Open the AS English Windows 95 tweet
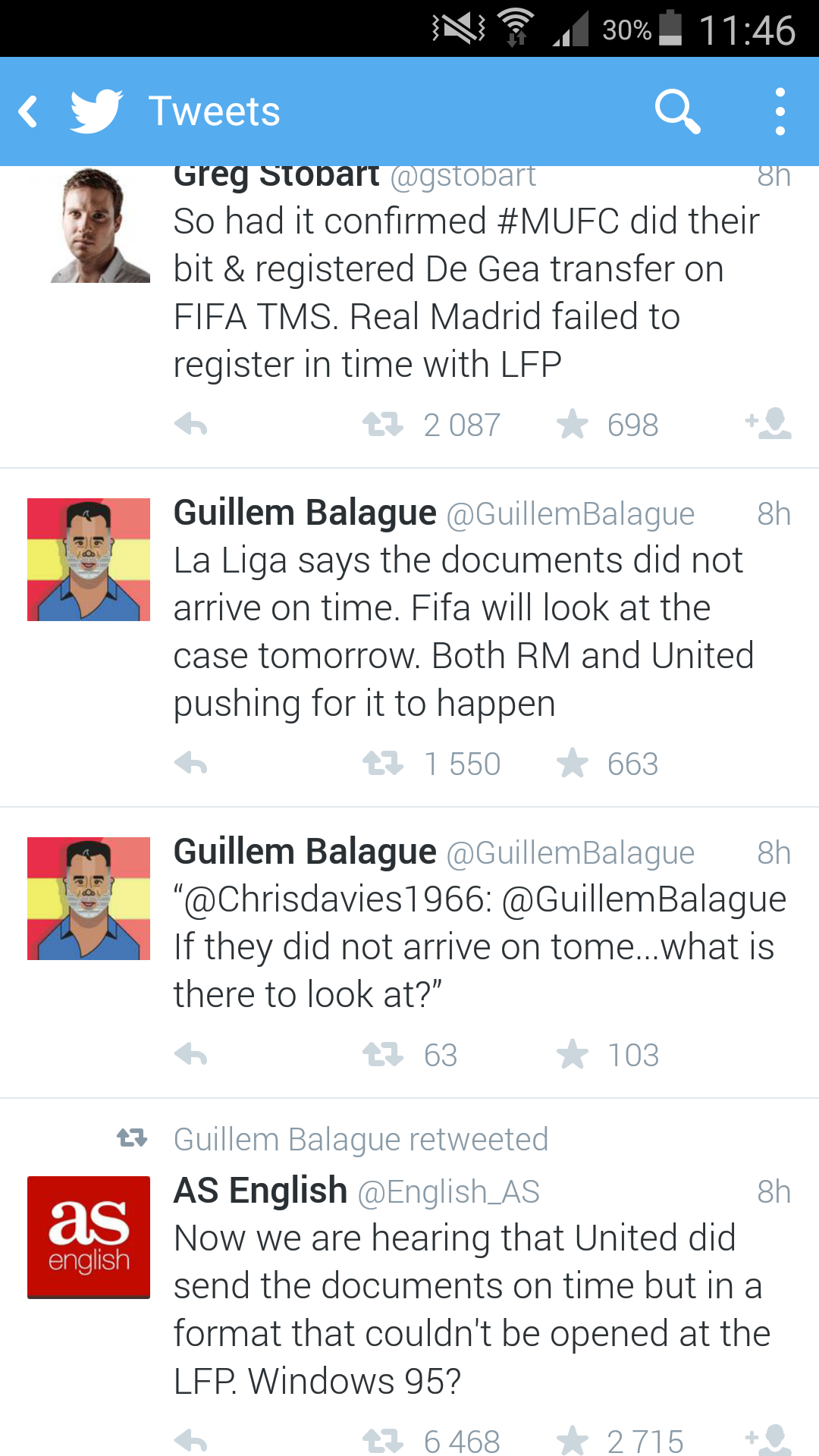 [470, 1310]
